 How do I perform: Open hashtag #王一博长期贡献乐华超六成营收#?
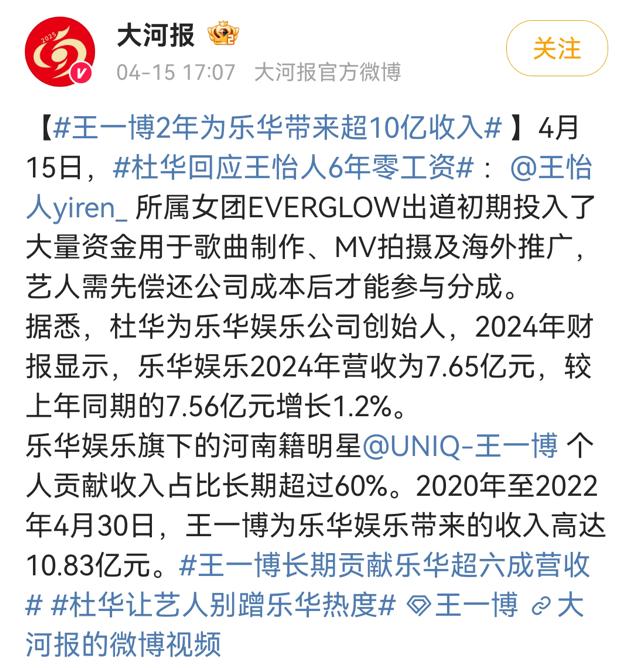point(385,565)
